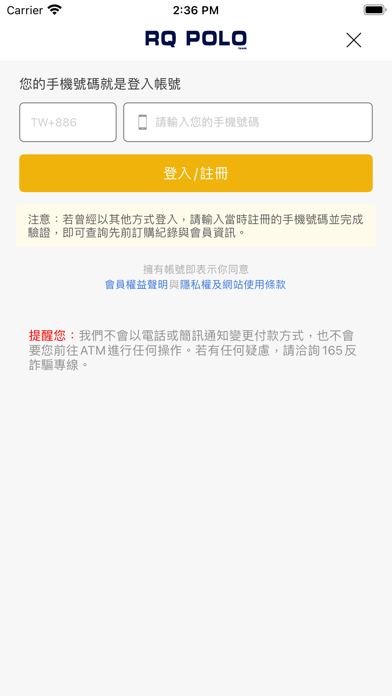The width and height of the screenshot is (392, 696).
Task: Open the TW+886 country code picker
Action: pos(68,122)
